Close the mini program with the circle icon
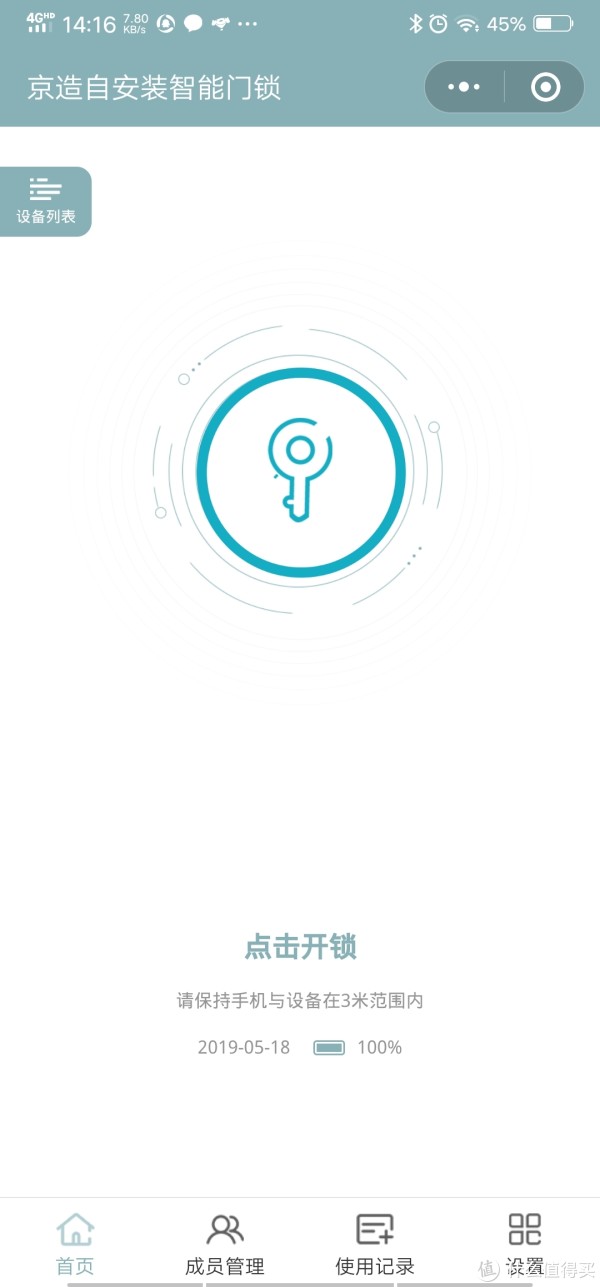The image size is (600, 1287). [x=545, y=87]
